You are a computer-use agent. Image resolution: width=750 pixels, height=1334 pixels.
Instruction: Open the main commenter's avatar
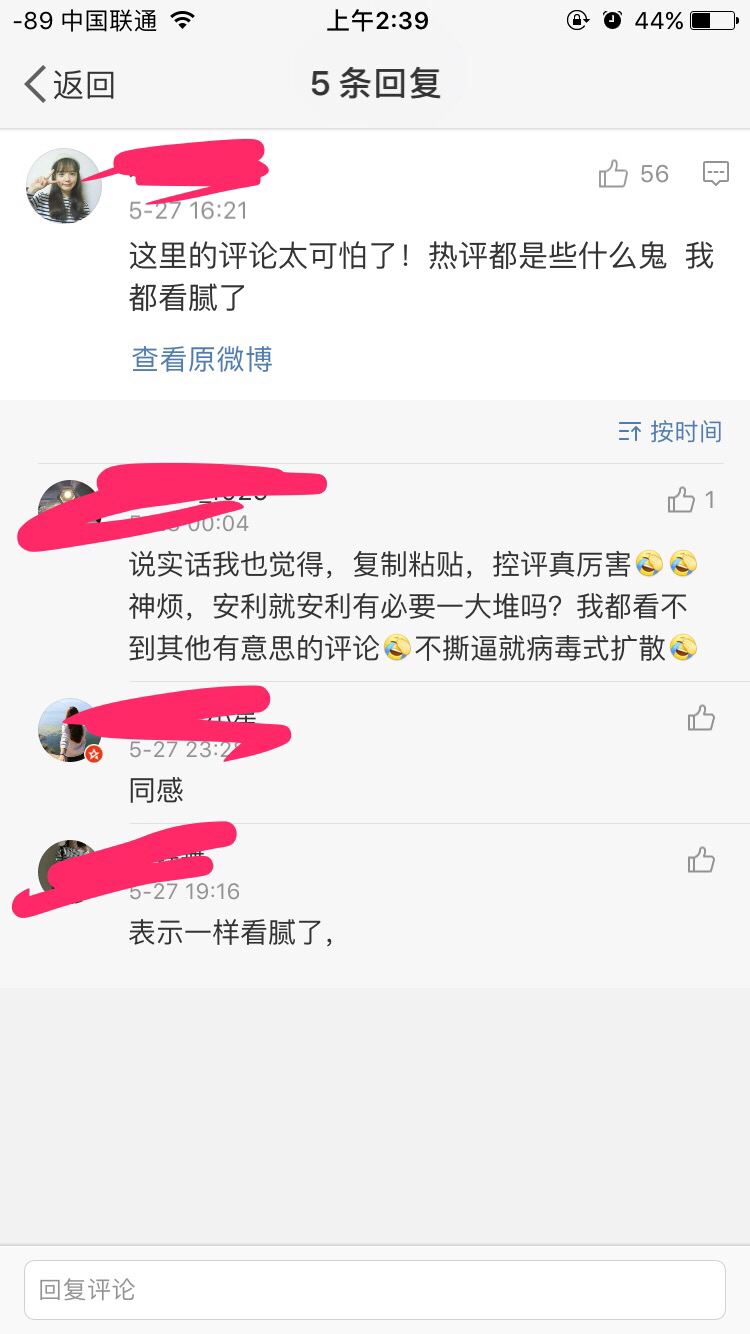[64, 186]
